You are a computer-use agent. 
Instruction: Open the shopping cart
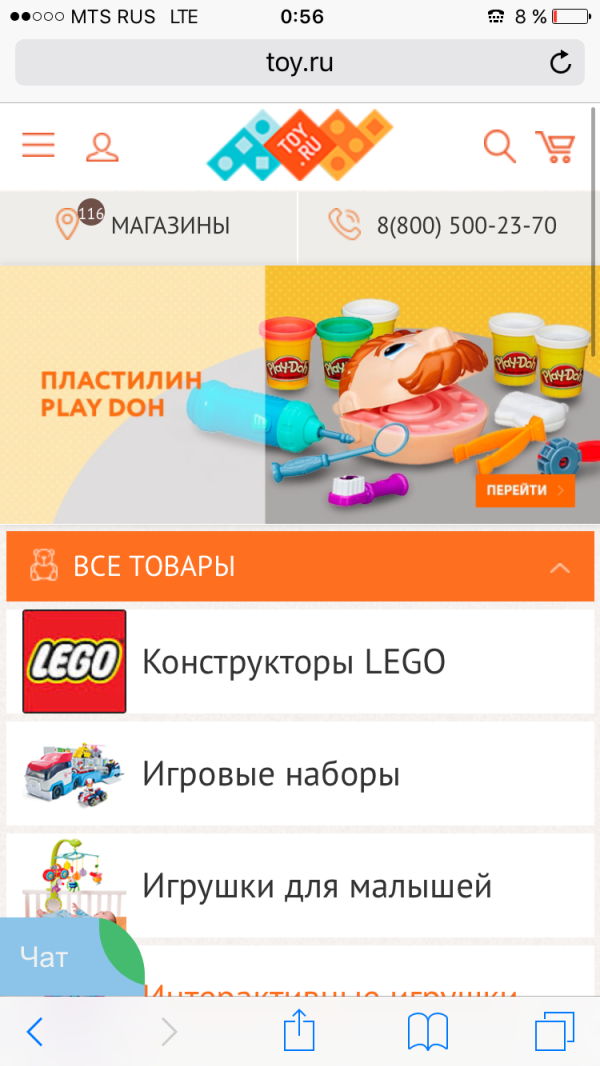[x=555, y=147]
